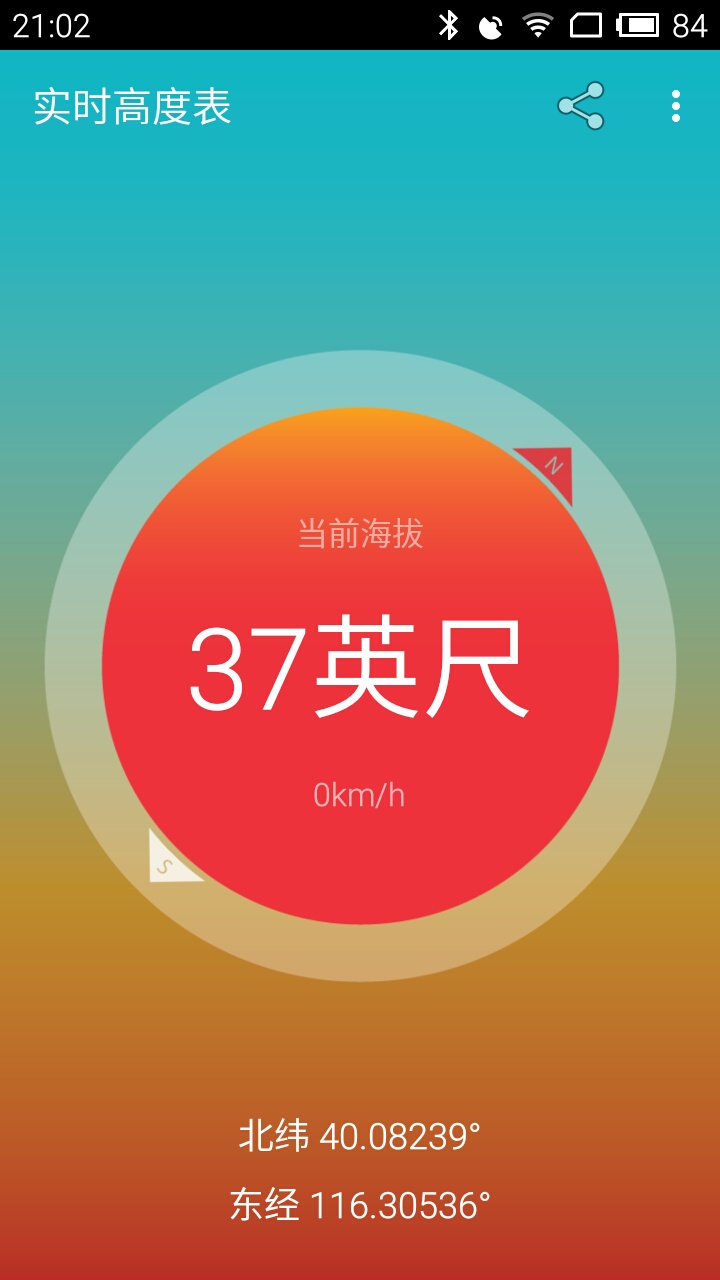Share the current altitude reading
Image resolution: width=720 pixels, height=1280 pixels.
point(581,106)
